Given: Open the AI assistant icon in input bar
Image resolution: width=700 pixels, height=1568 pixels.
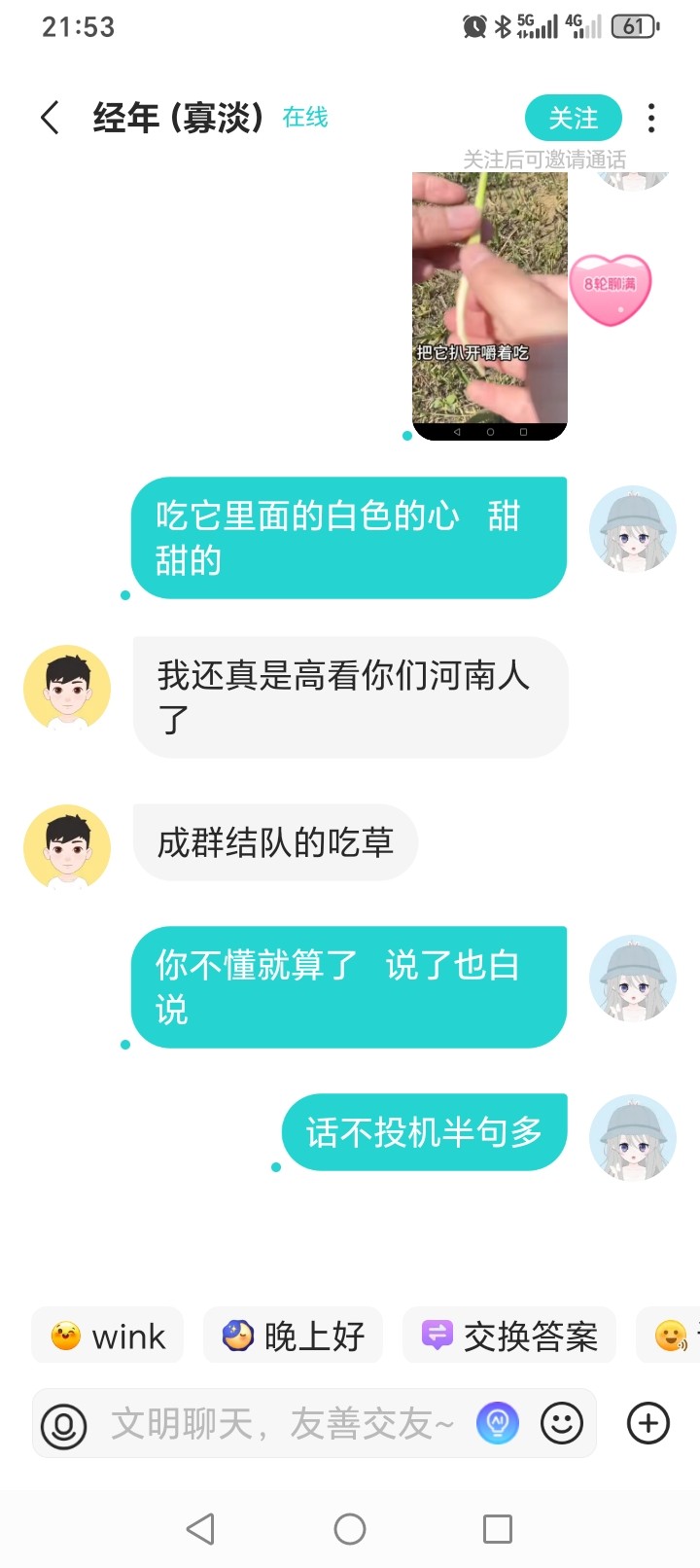Looking at the screenshot, I should click(498, 1424).
